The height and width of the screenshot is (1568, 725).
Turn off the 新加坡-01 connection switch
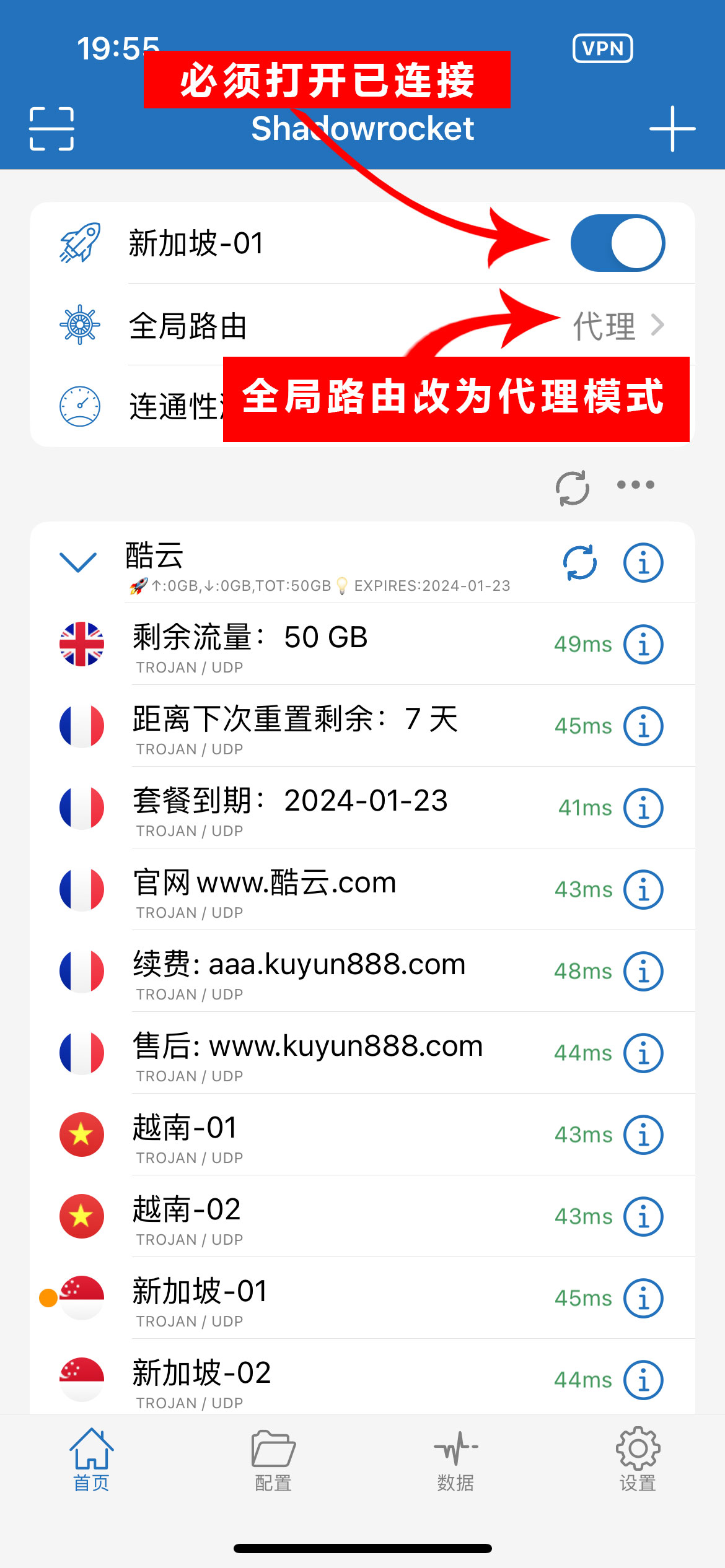pos(617,243)
